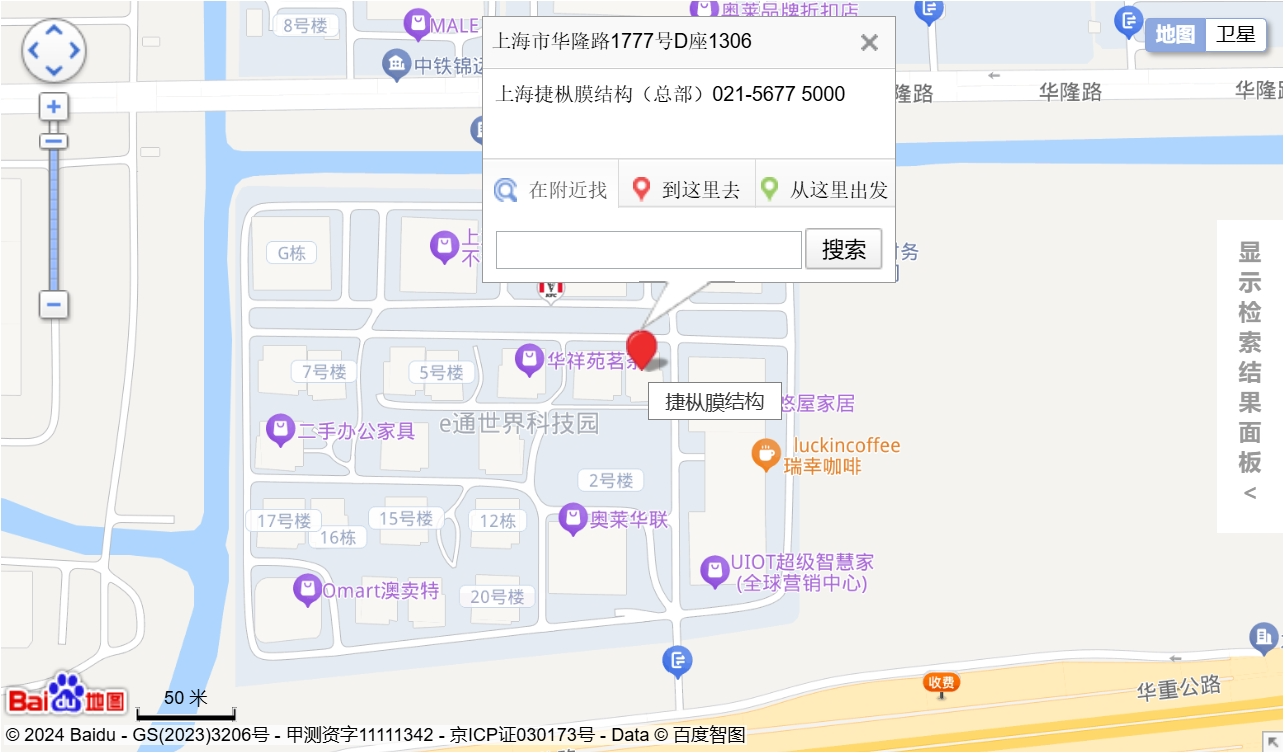Expand the 显示检索结果面板 side panel
Screen dimensions: 1285x753
click(1250, 376)
